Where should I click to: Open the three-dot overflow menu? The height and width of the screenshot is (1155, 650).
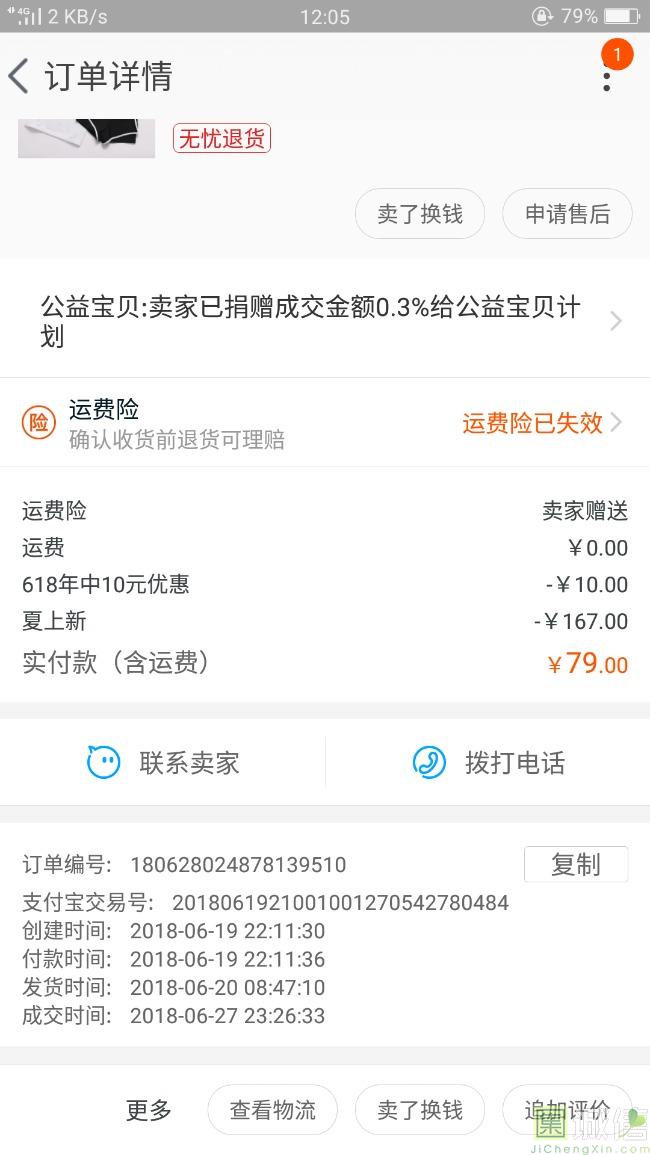[x=606, y=76]
